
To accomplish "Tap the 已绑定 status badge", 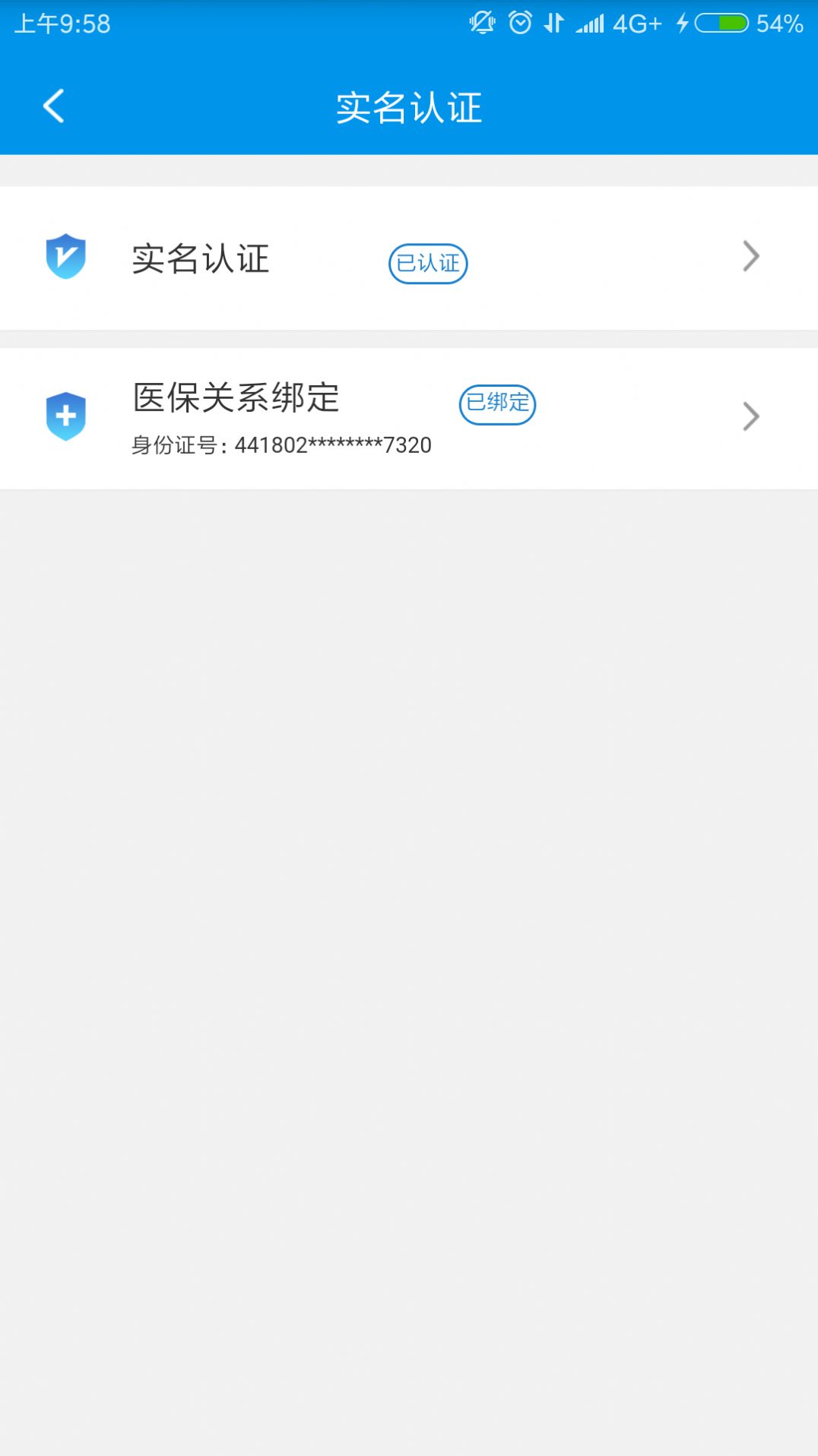I will tap(498, 405).
